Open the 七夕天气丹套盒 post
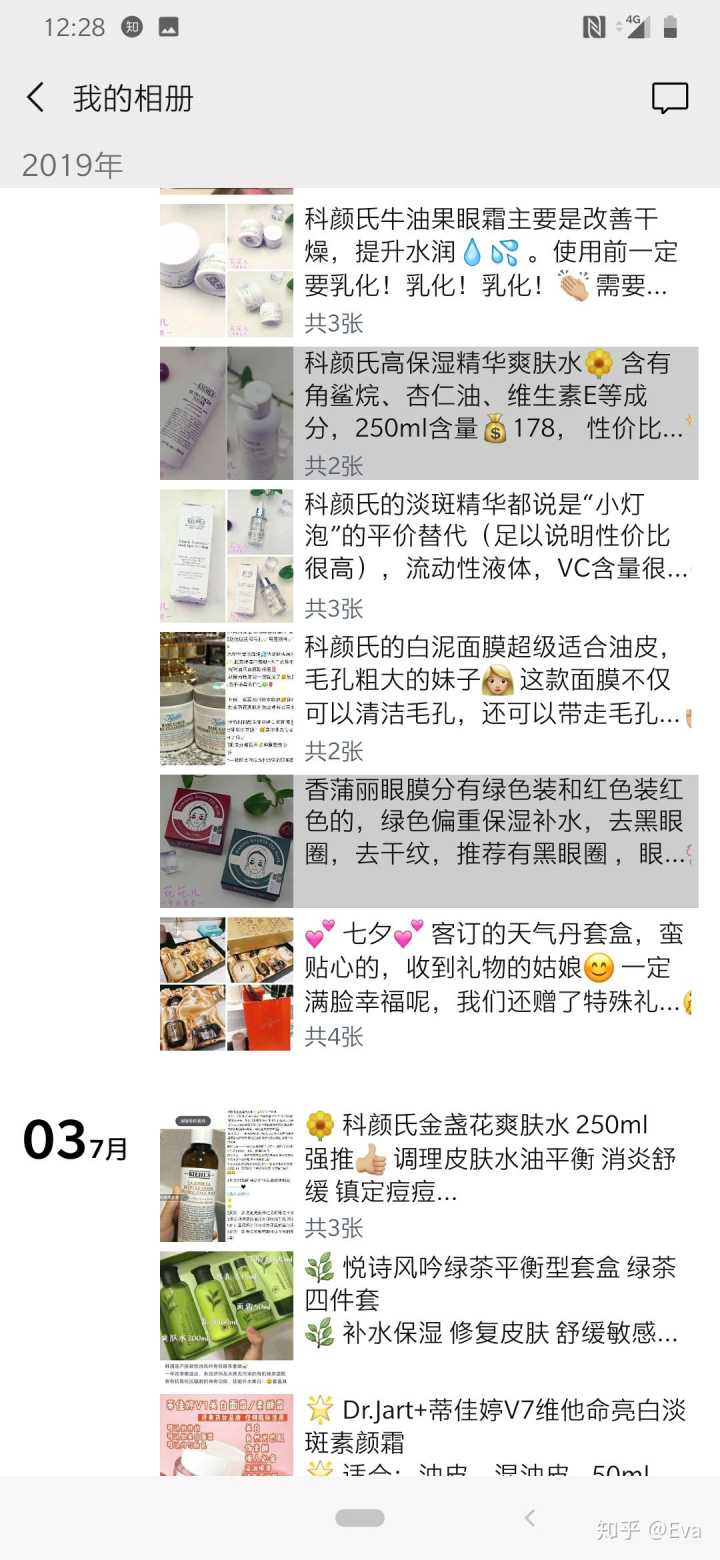 coord(495,968)
